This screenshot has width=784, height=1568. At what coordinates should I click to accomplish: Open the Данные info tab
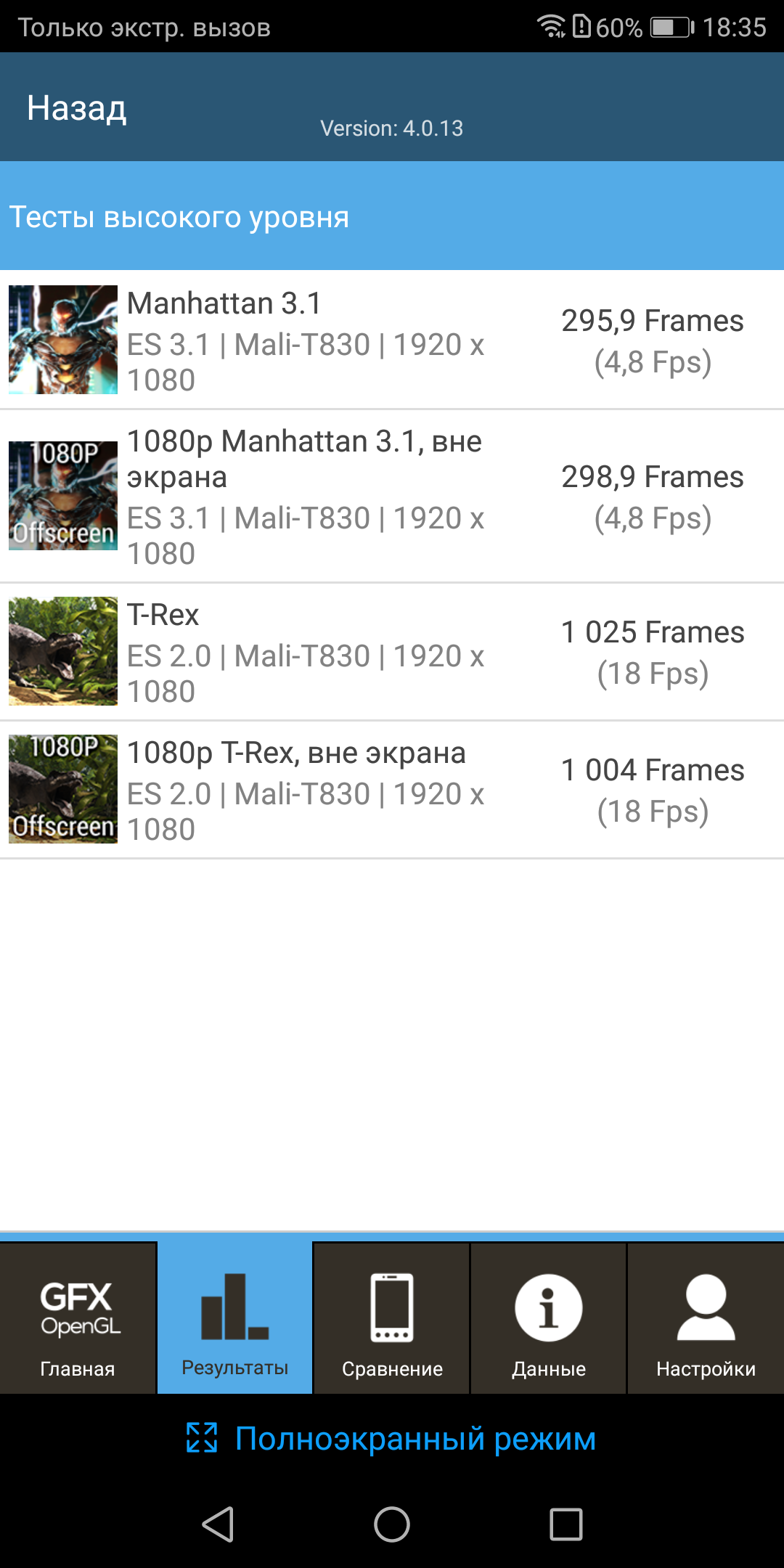(x=549, y=1318)
